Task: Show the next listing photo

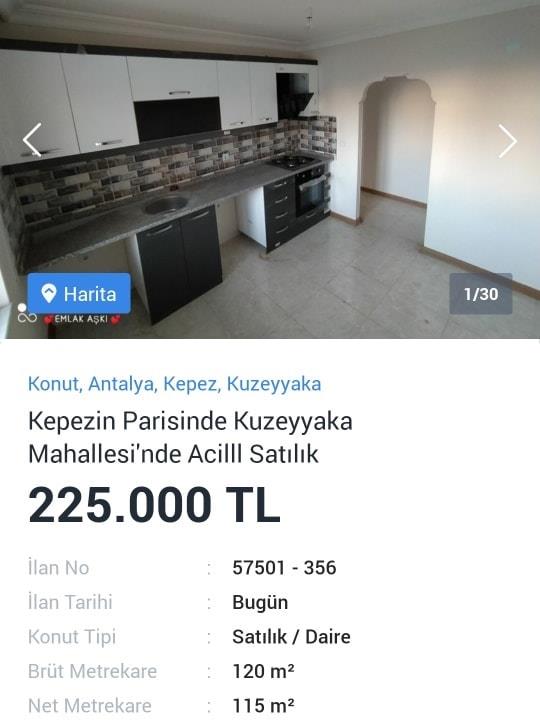Action: point(508,140)
